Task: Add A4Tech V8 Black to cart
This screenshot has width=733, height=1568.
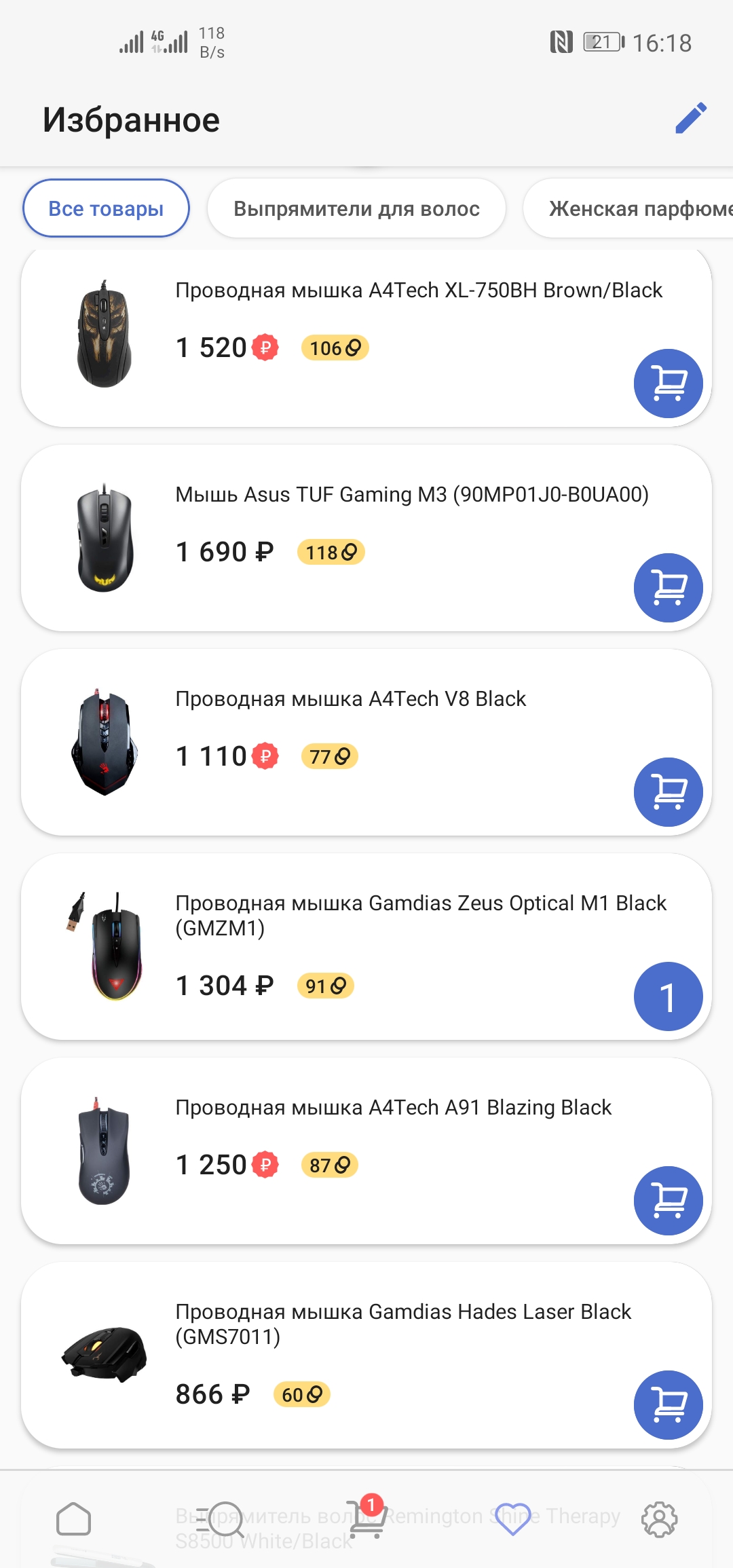Action: (x=668, y=792)
